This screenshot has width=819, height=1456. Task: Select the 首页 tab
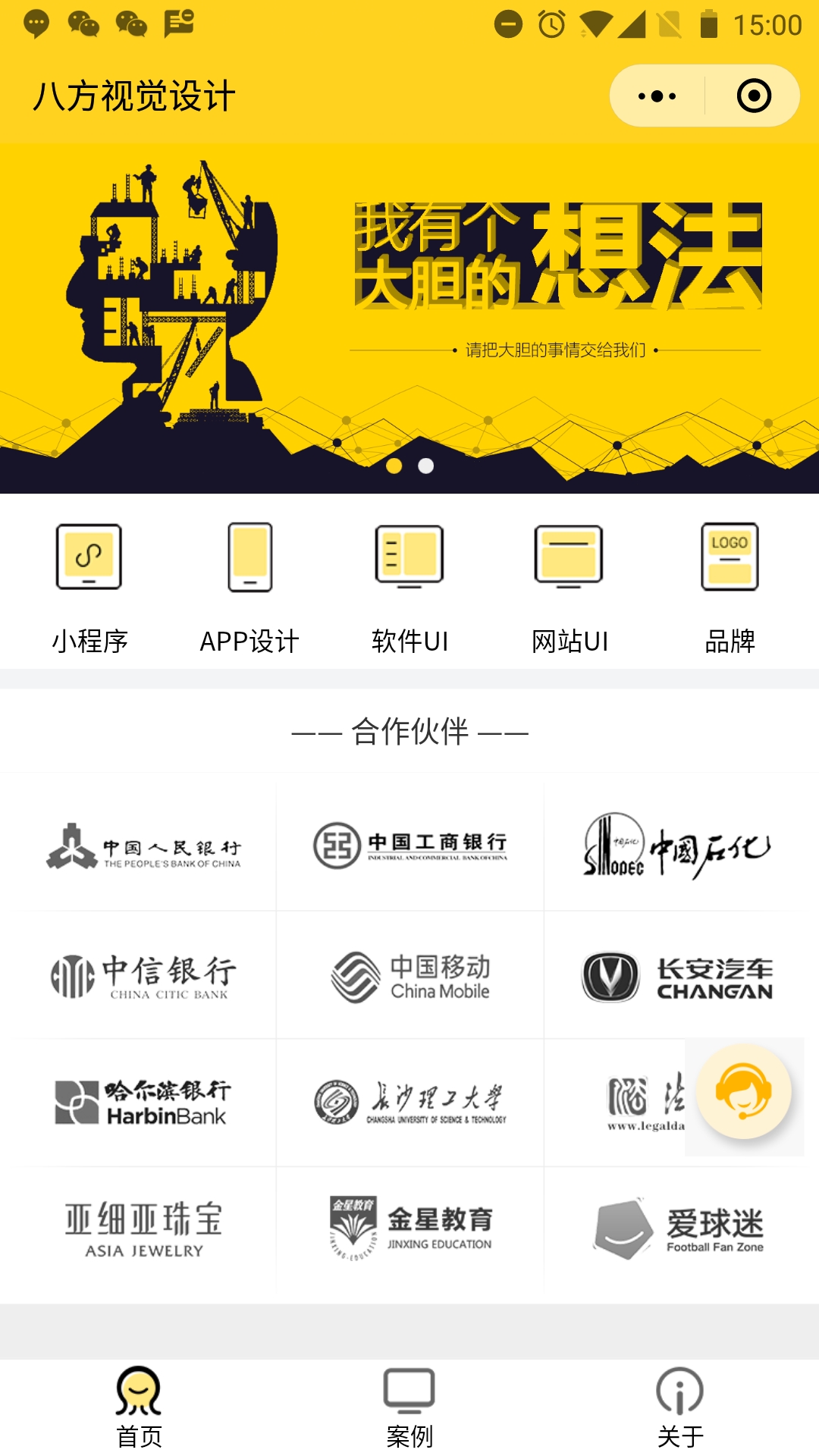point(139,1407)
